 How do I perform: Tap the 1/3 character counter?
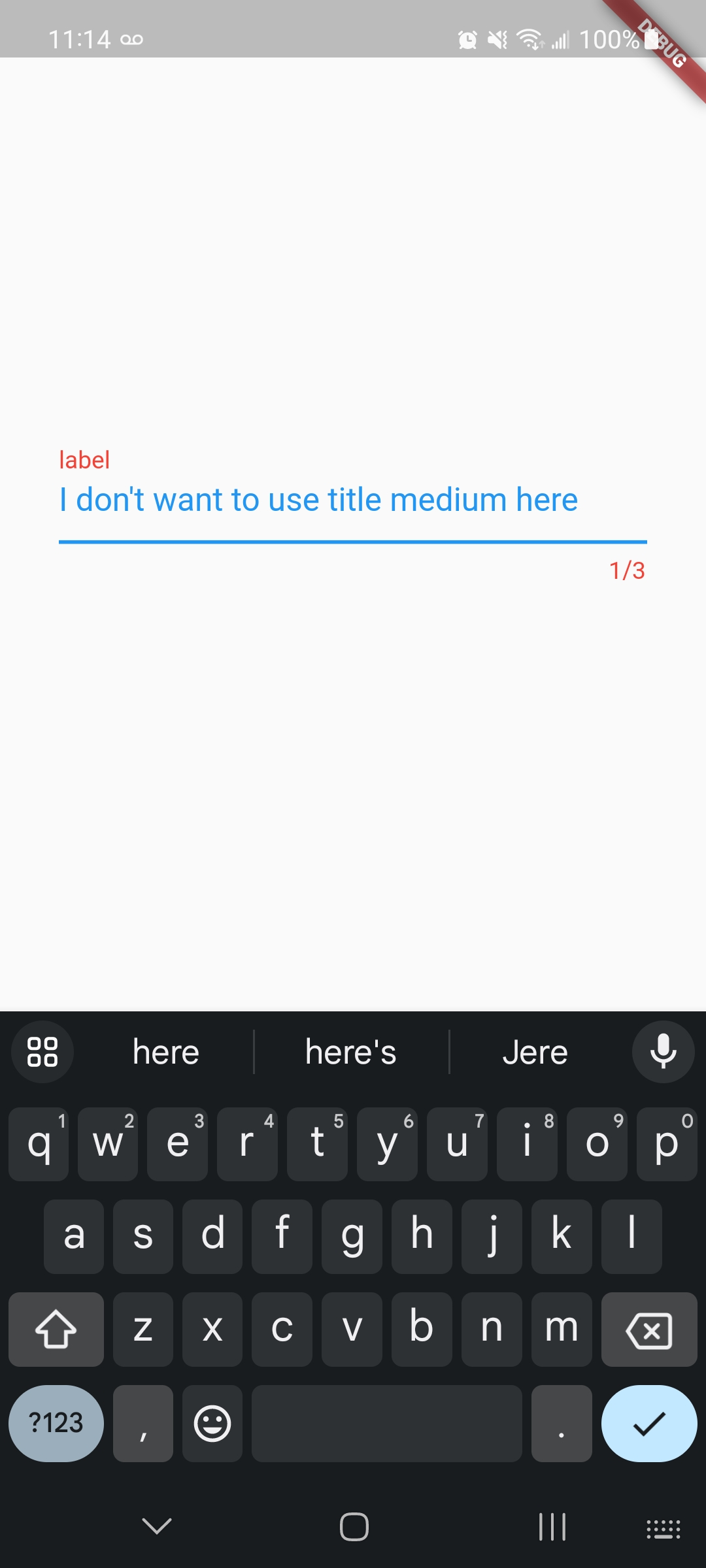click(627, 570)
